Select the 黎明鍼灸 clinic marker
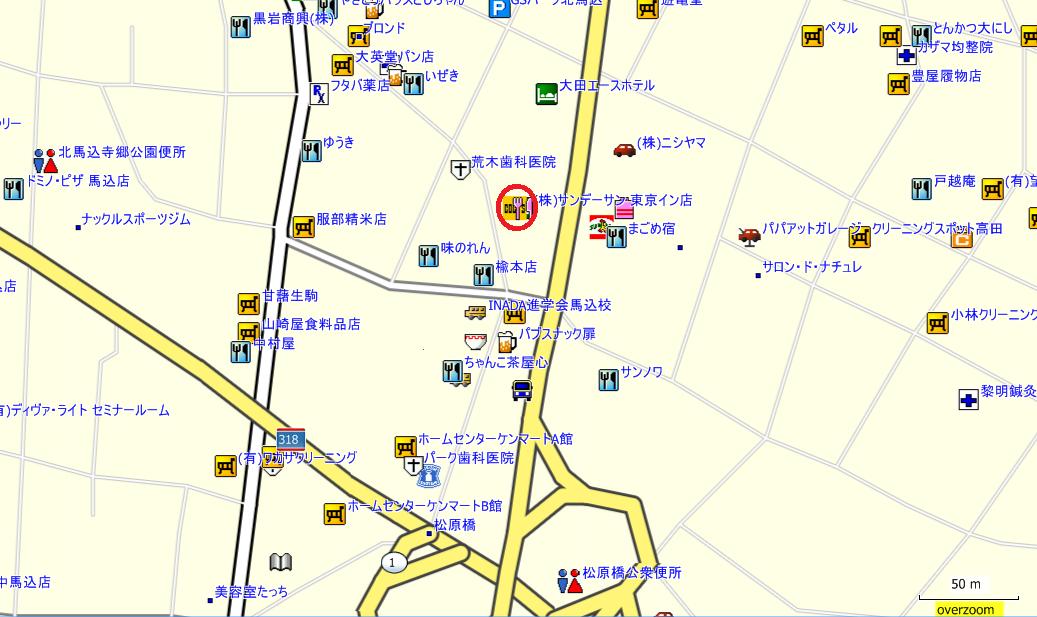This screenshot has width=1037, height=617. click(968, 399)
